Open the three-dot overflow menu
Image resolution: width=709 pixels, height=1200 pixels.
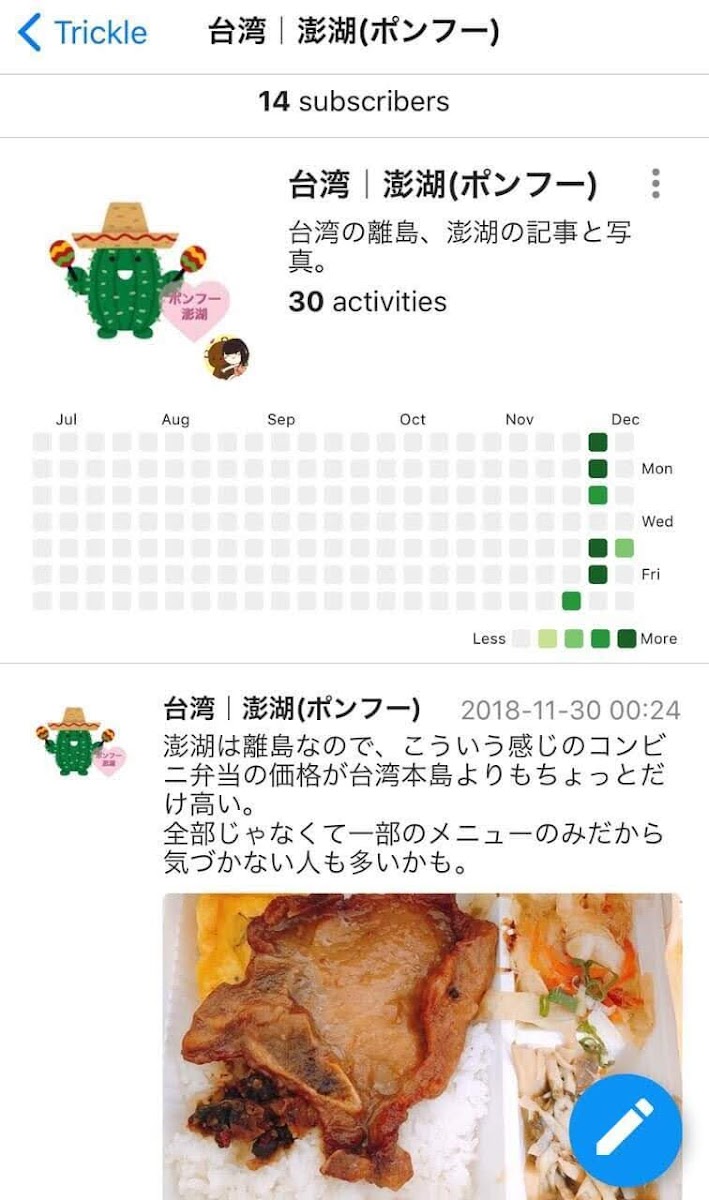[x=655, y=184]
